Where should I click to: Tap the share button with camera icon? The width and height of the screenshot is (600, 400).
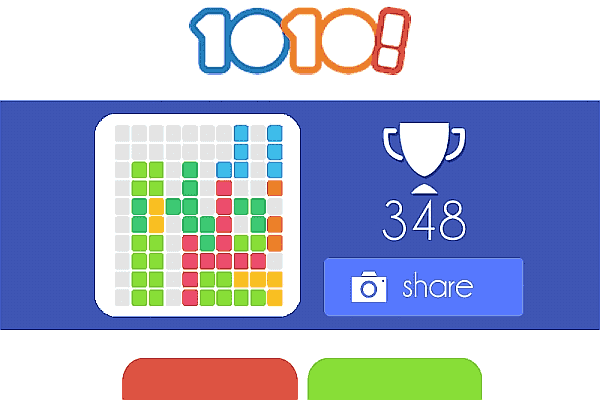coord(423,288)
